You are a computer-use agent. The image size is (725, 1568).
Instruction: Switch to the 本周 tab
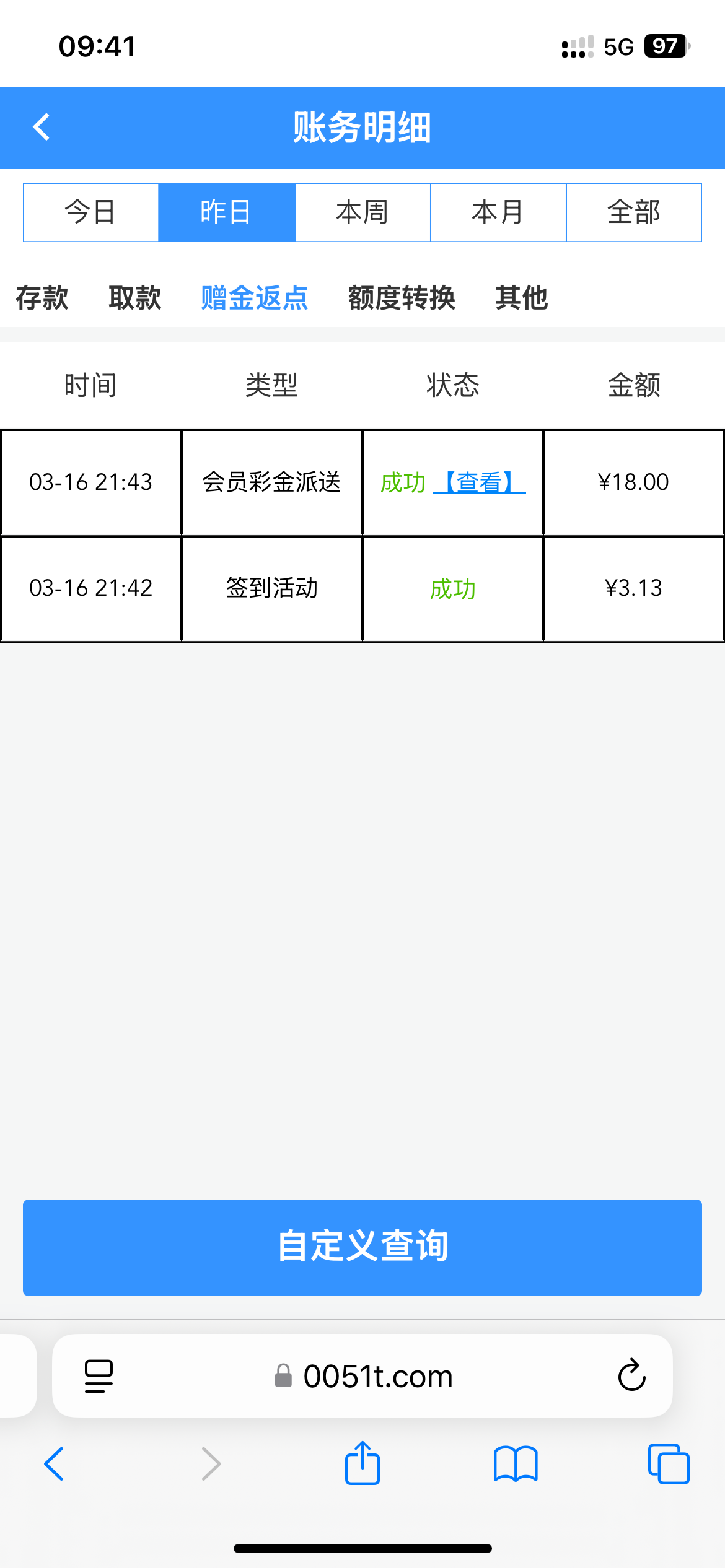tap(362, 212)
